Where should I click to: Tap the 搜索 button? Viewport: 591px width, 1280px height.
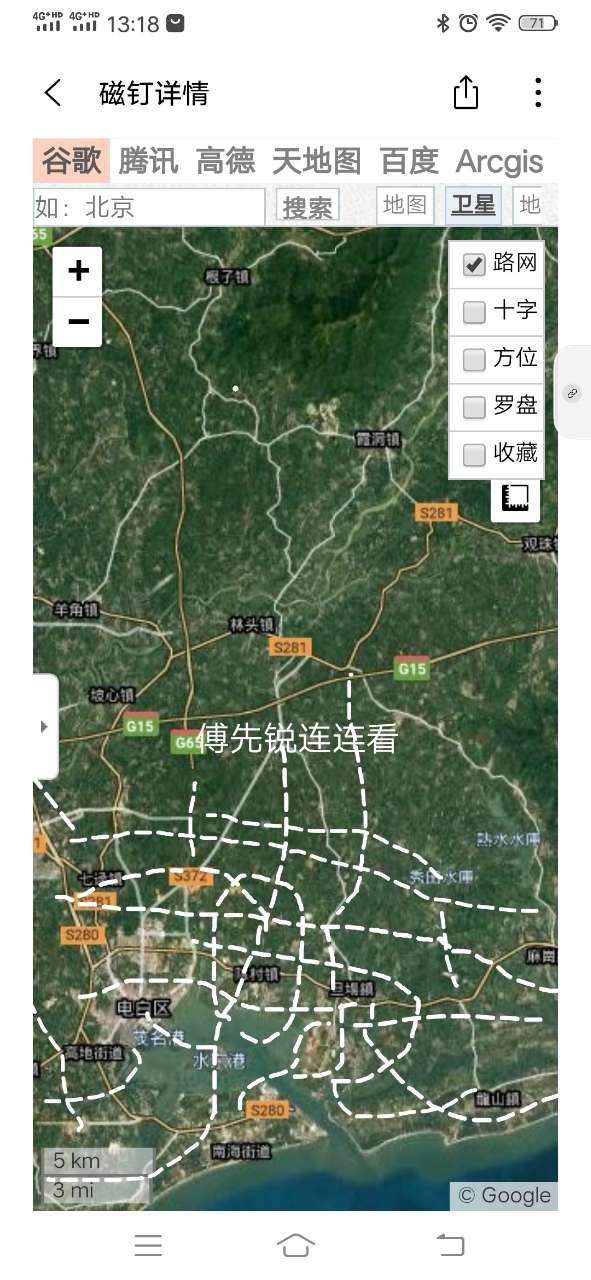click(307, 207)
